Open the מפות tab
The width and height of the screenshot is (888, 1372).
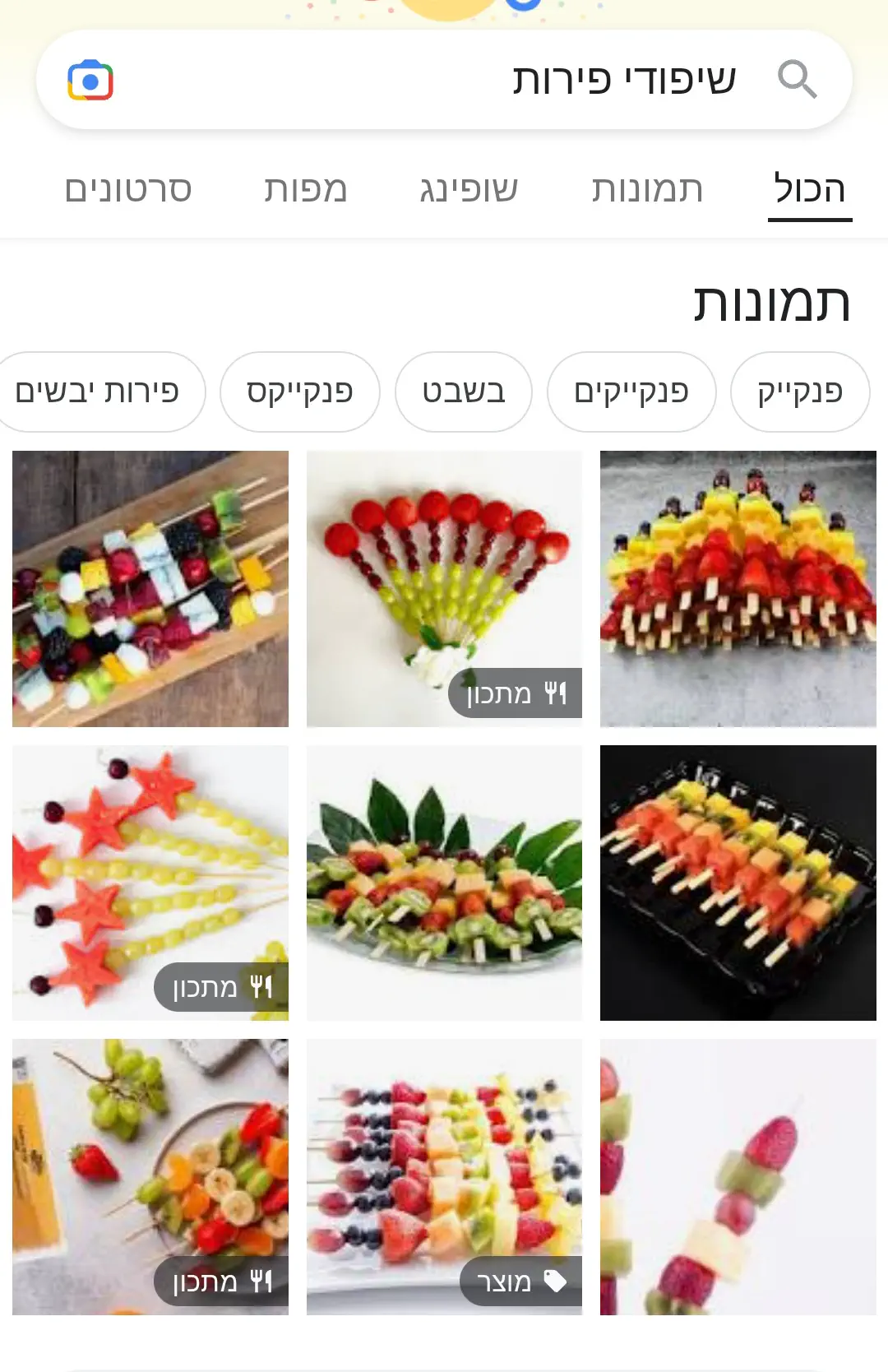click(306, 190)
